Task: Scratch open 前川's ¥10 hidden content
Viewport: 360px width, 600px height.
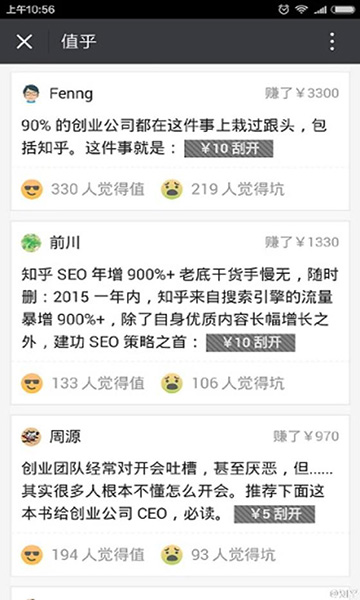Action: coord(251,342)
